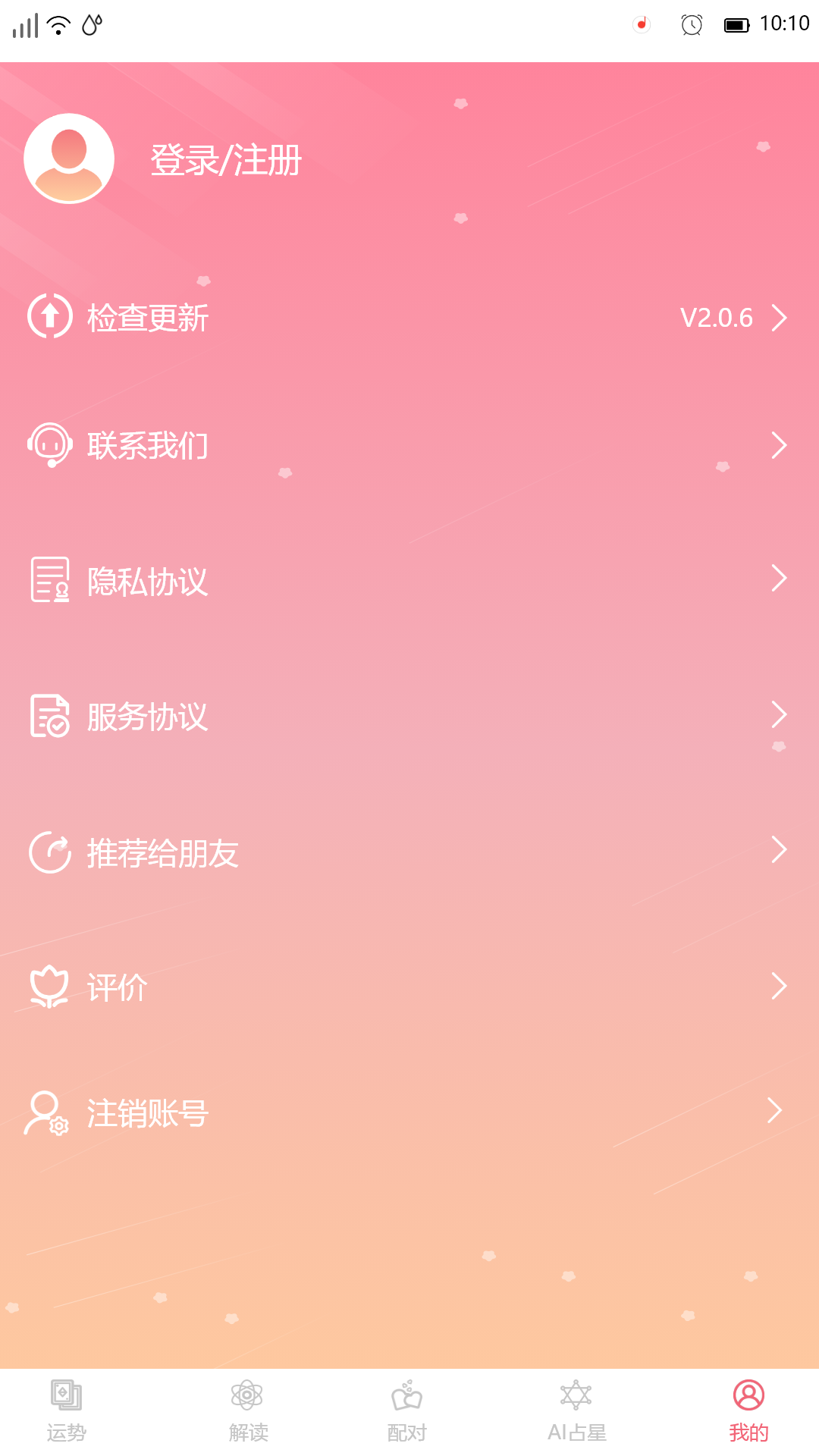Tap the profile avatar picture
The height and width of the screenshot is (1456, 819).
(x=69, y=158)
